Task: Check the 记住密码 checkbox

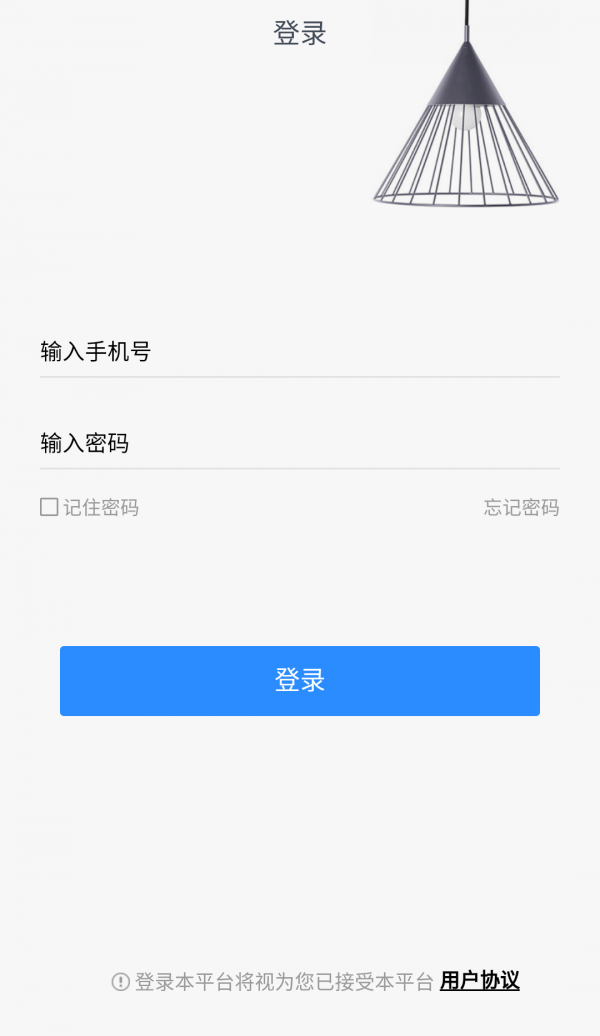Action: (50, 507)
